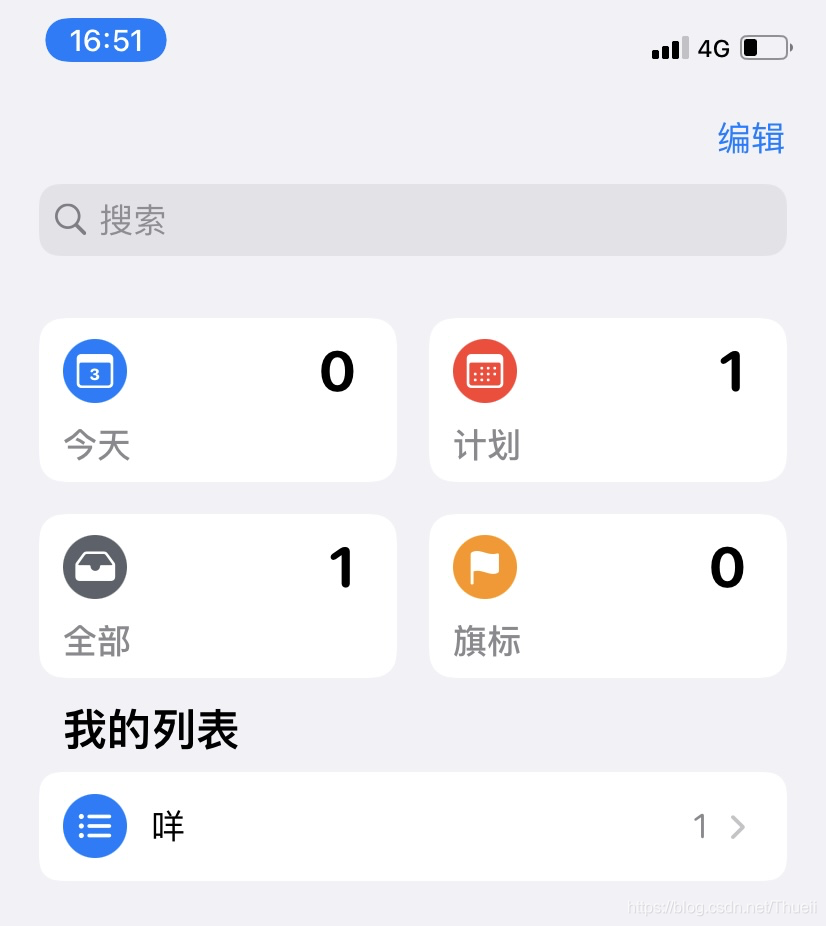The width and height of the screenshot is (826, 926).
Task: Tap the 编辑 edit button
Action: click(x=750, y=138)
